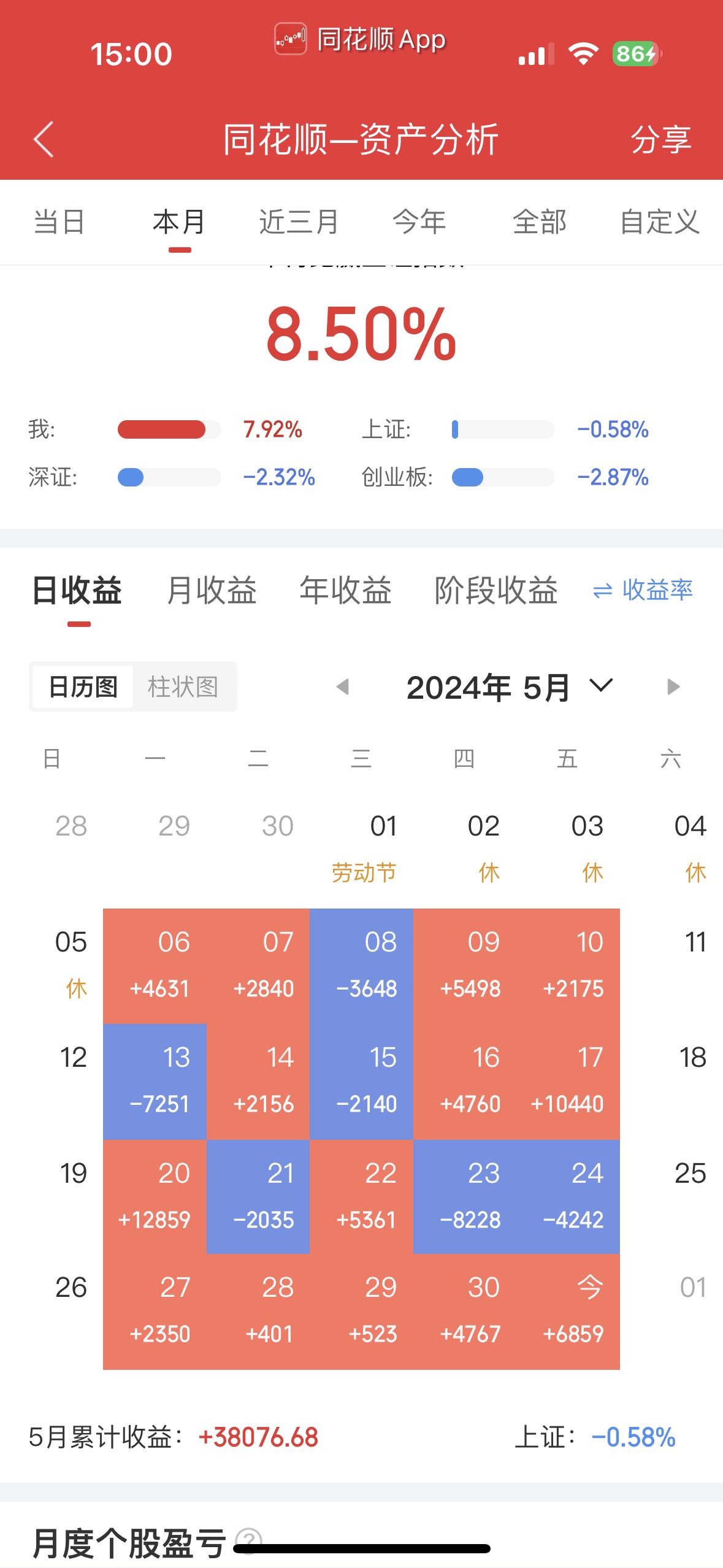The image size is (723, 1568).
Task: Tap 分享 to share the analysis
Action: pyautogui.click(x=661, y=139)
